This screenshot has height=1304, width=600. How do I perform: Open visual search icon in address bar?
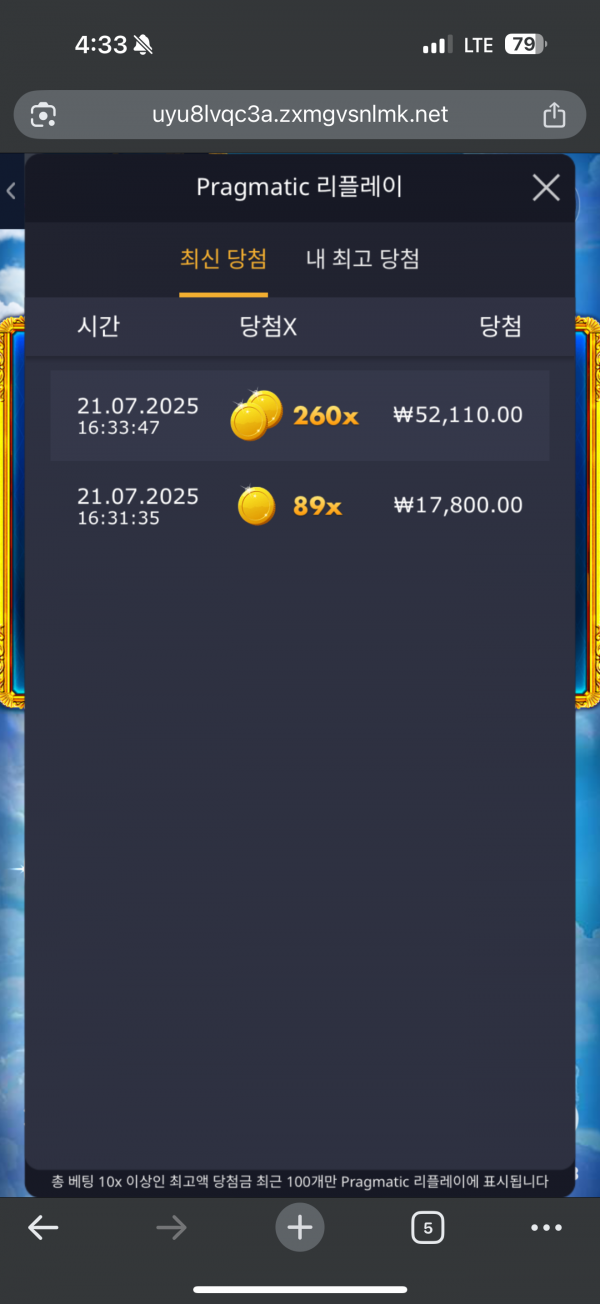(43, 115)
